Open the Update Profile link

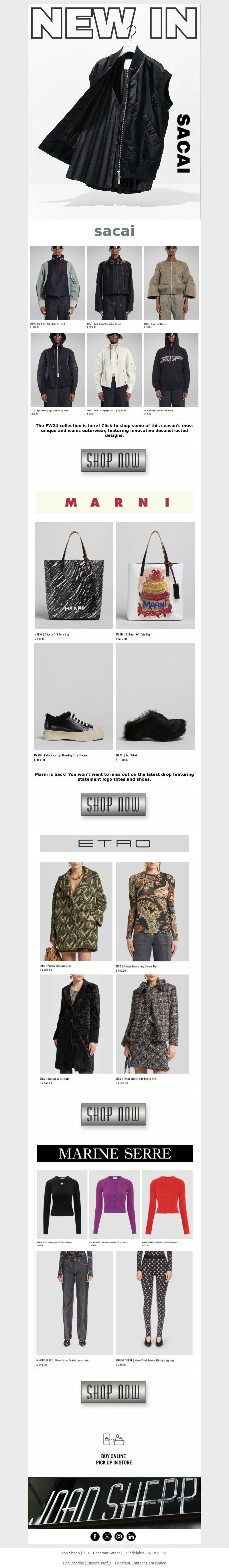click(x=99, y=1563)
